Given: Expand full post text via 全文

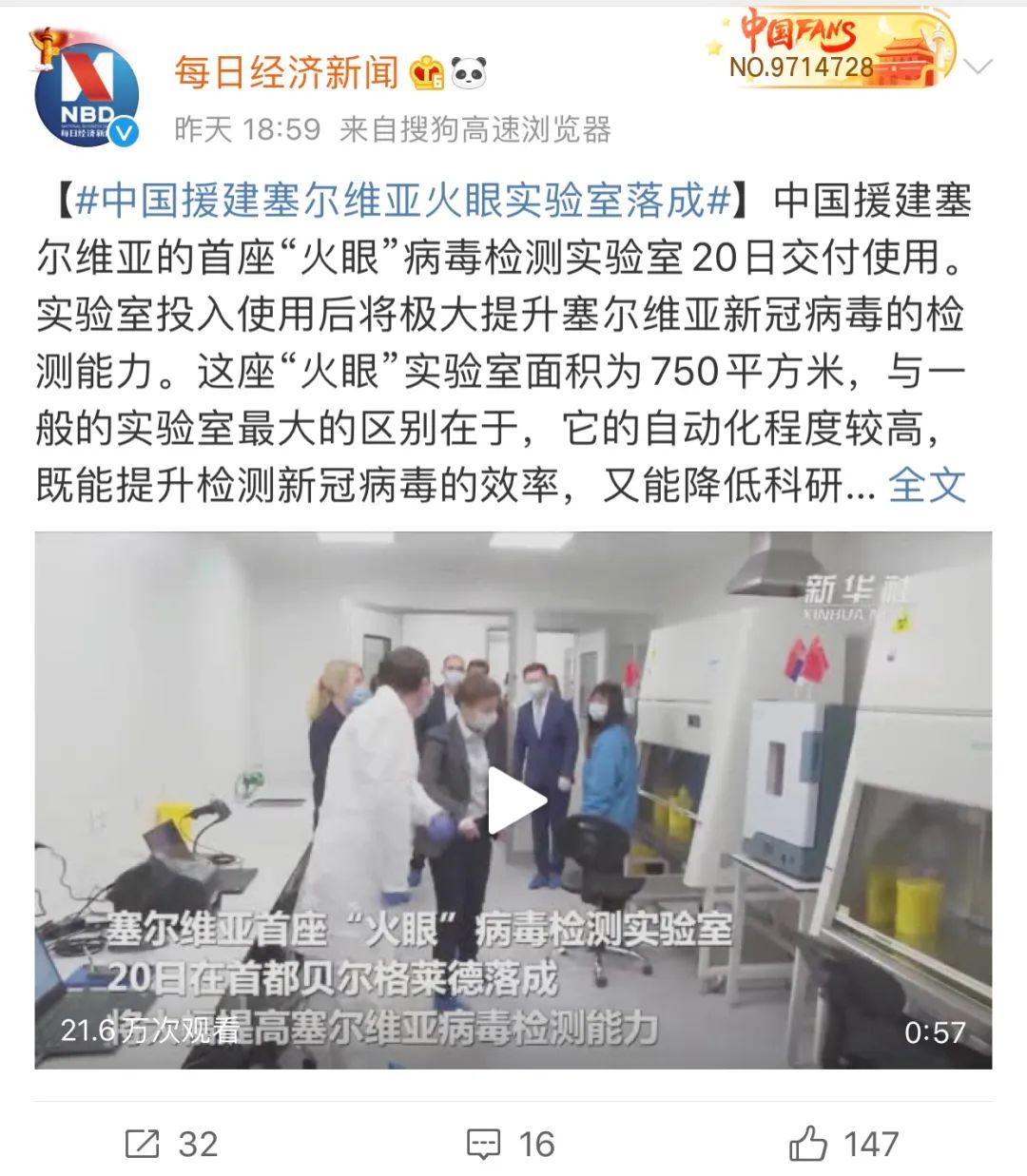Looking at the screenshot, I should click(927, 486).
